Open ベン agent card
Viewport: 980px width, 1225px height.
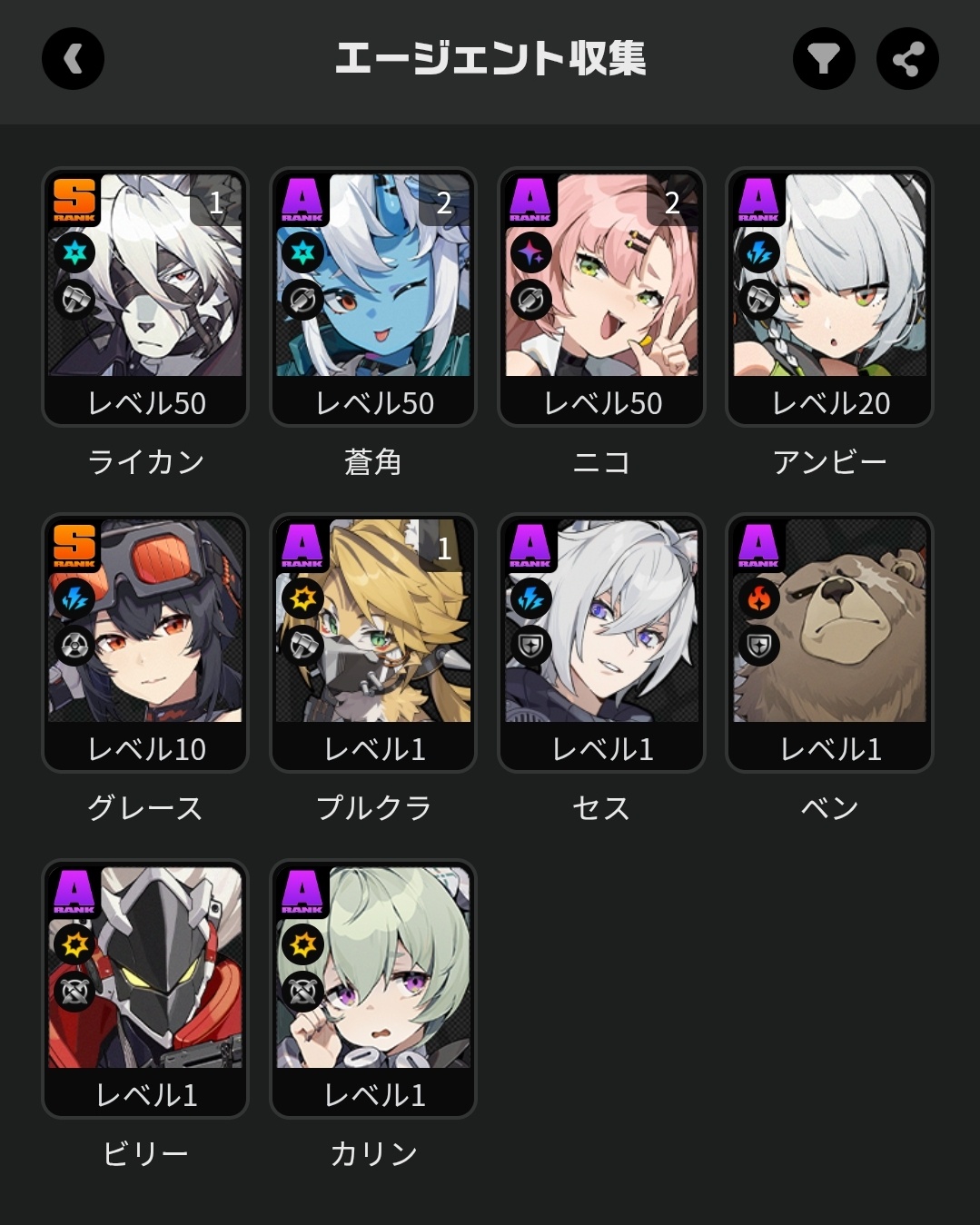pyautogui.click(x=829, y=642)
